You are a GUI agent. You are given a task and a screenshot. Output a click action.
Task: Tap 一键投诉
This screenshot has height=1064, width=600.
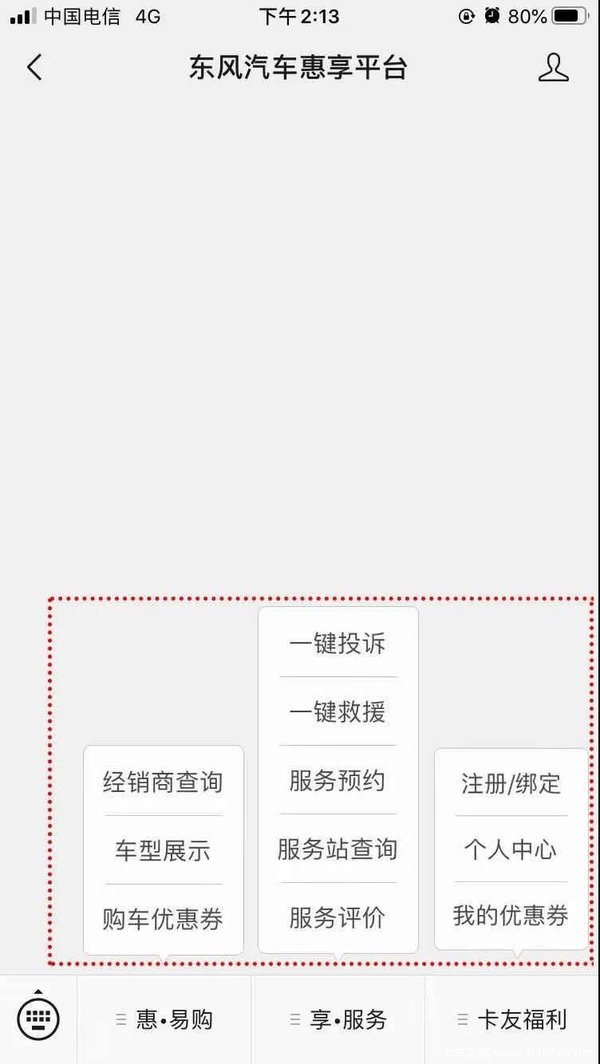(x=337, y=644)
